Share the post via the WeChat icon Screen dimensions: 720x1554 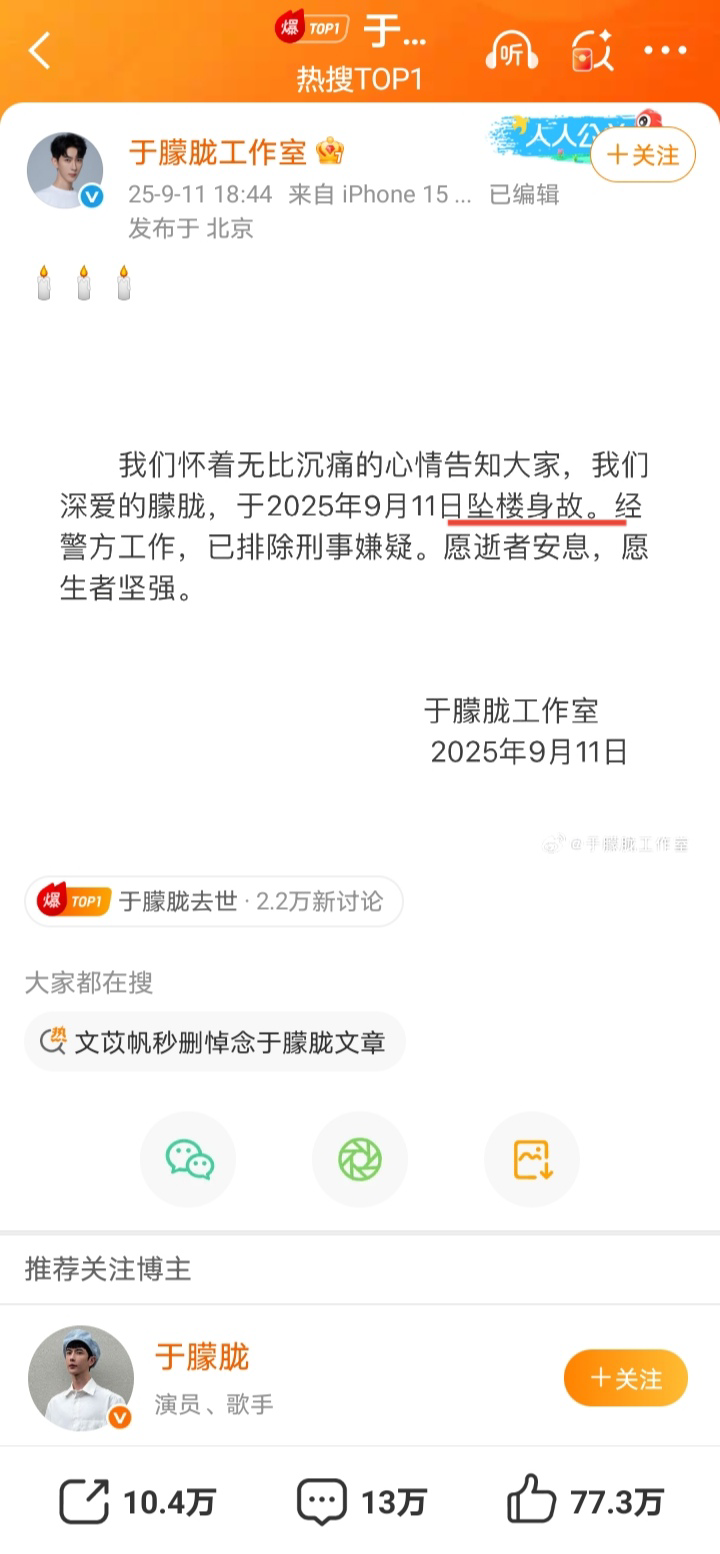click(188, 1158)
